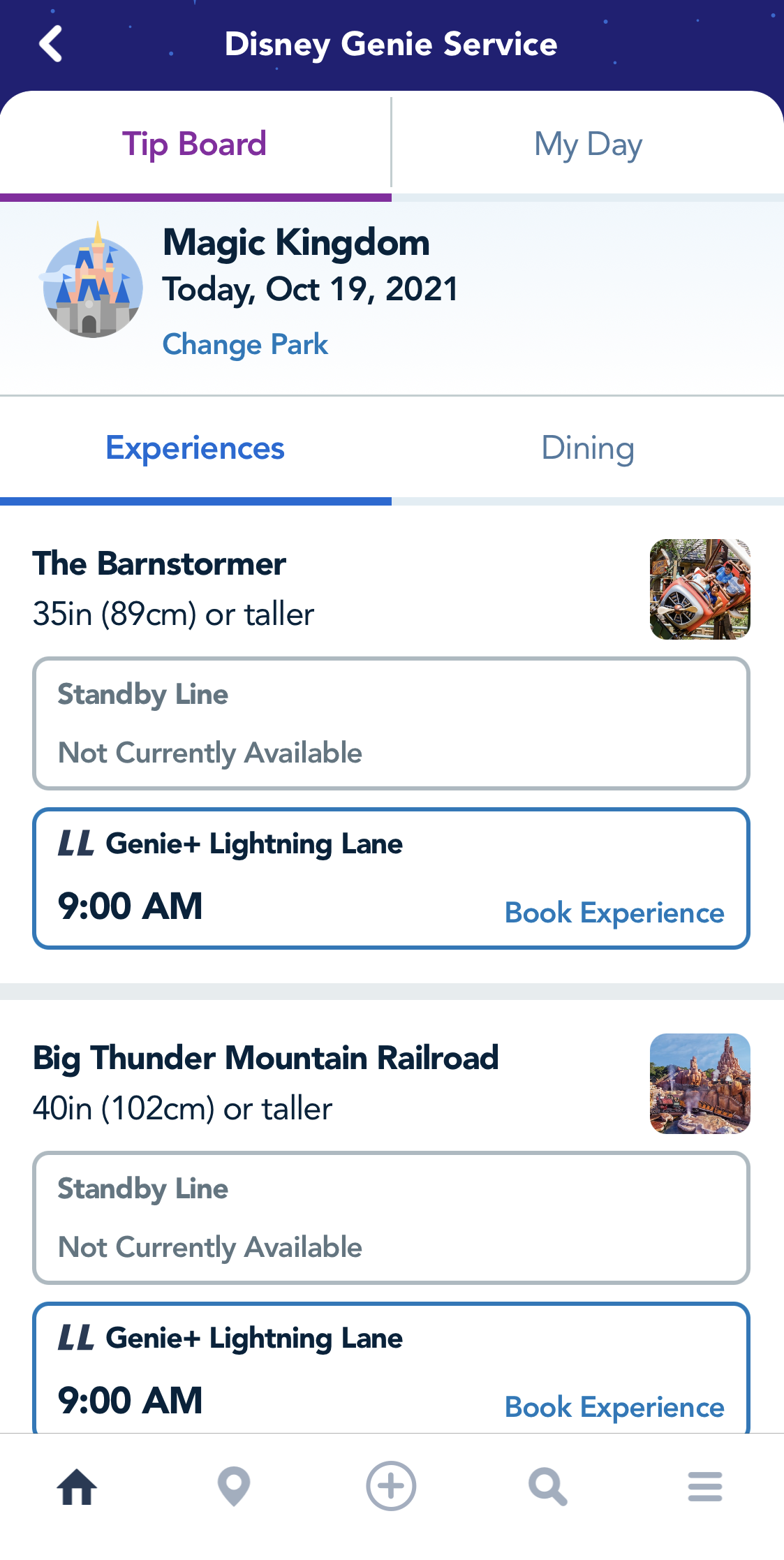Go to the home tab
This screenshot has width=784, height=1560.
tap(77, 1486)
